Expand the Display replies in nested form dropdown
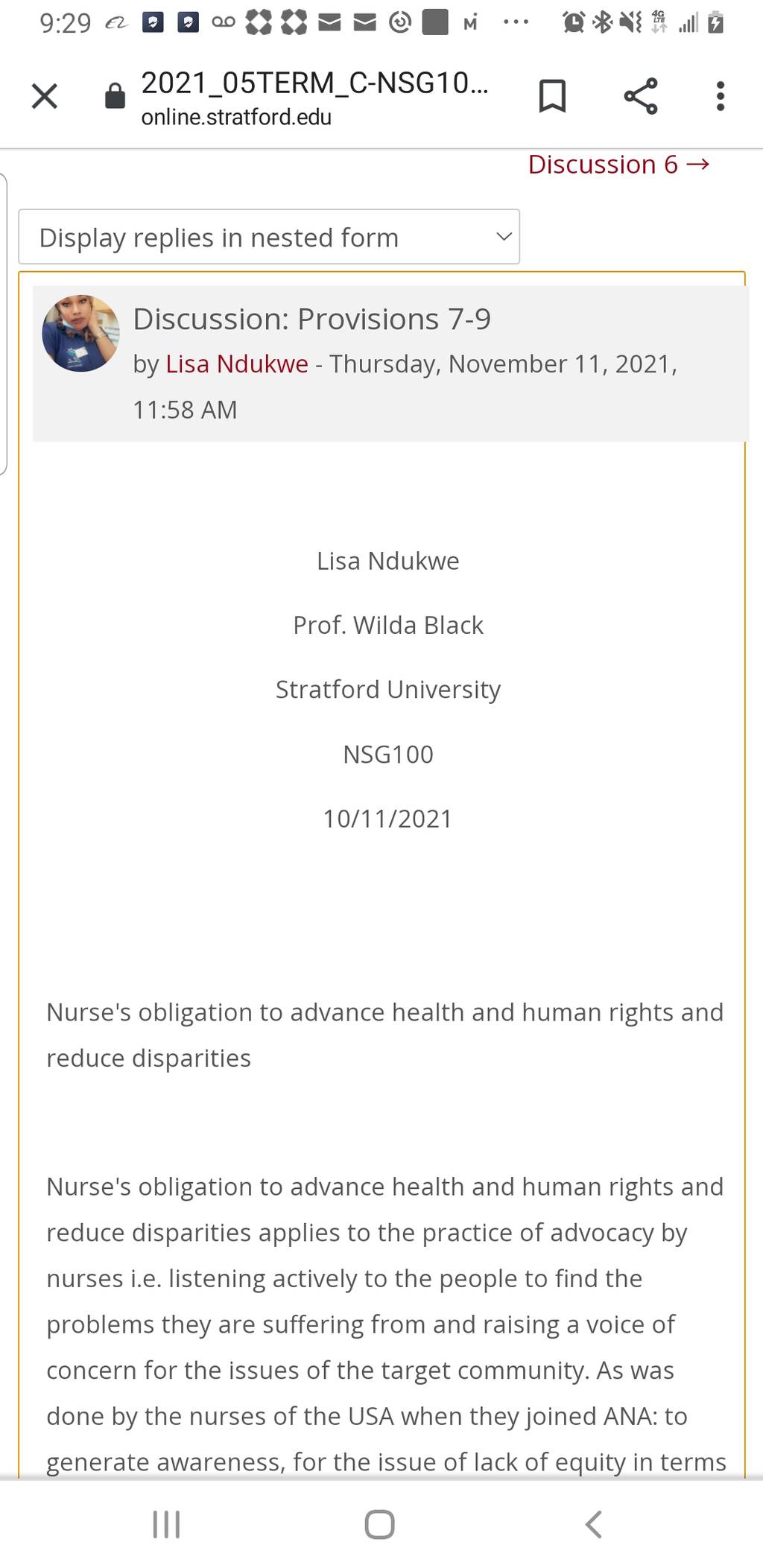 [269, 237]
